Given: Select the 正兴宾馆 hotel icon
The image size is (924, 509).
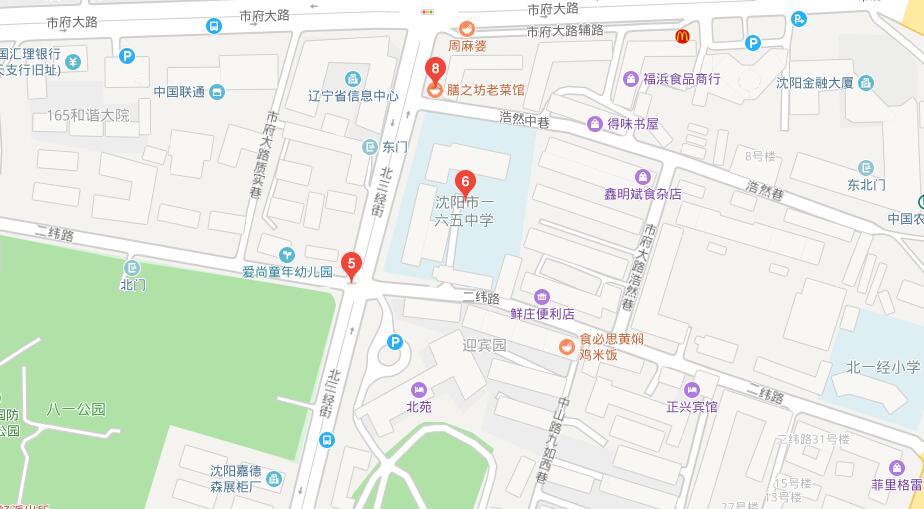Looking at the screenshot, I should pos(691,390).
